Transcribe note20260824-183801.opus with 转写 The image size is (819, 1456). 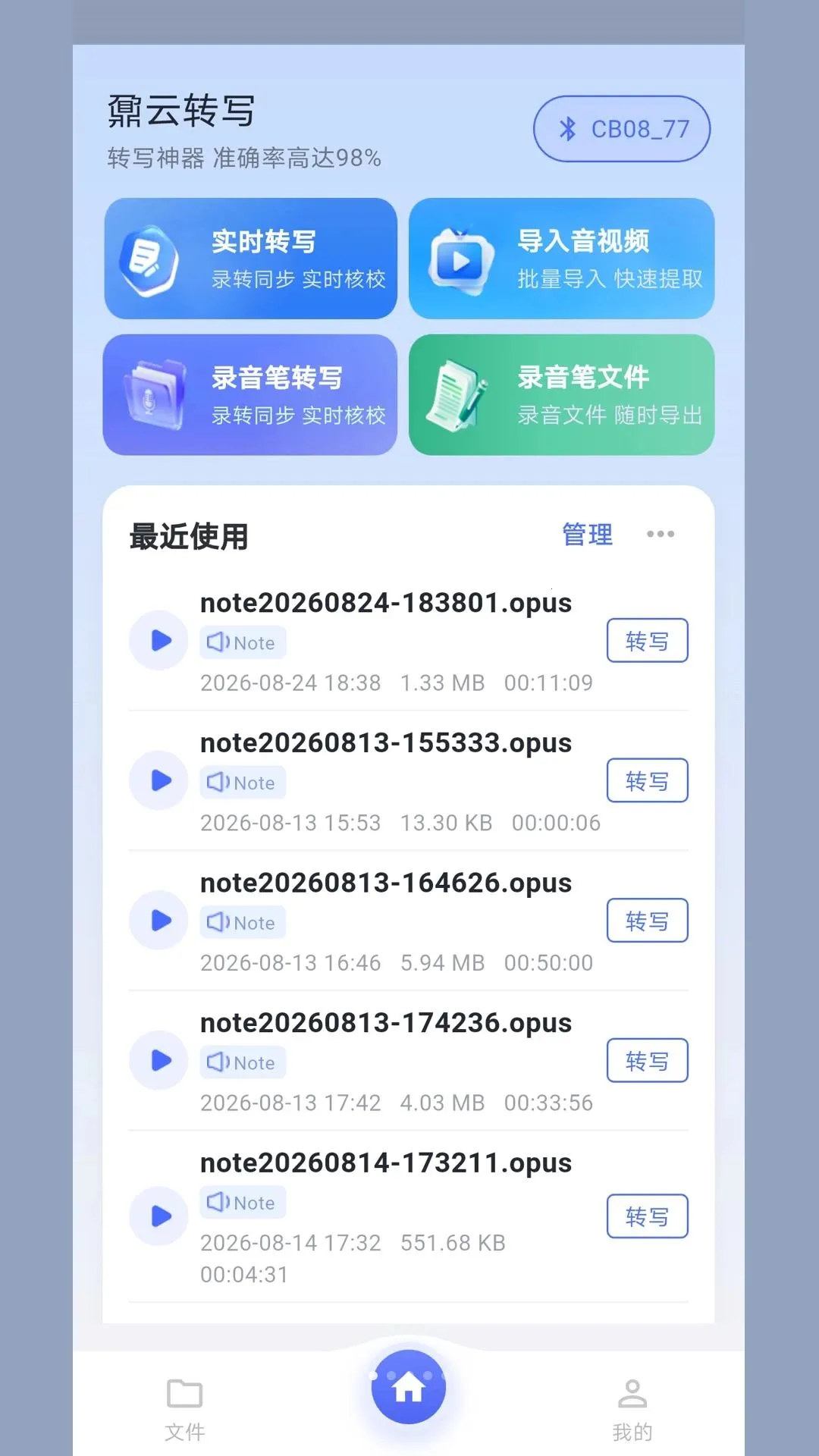click(x=647, y=641)
